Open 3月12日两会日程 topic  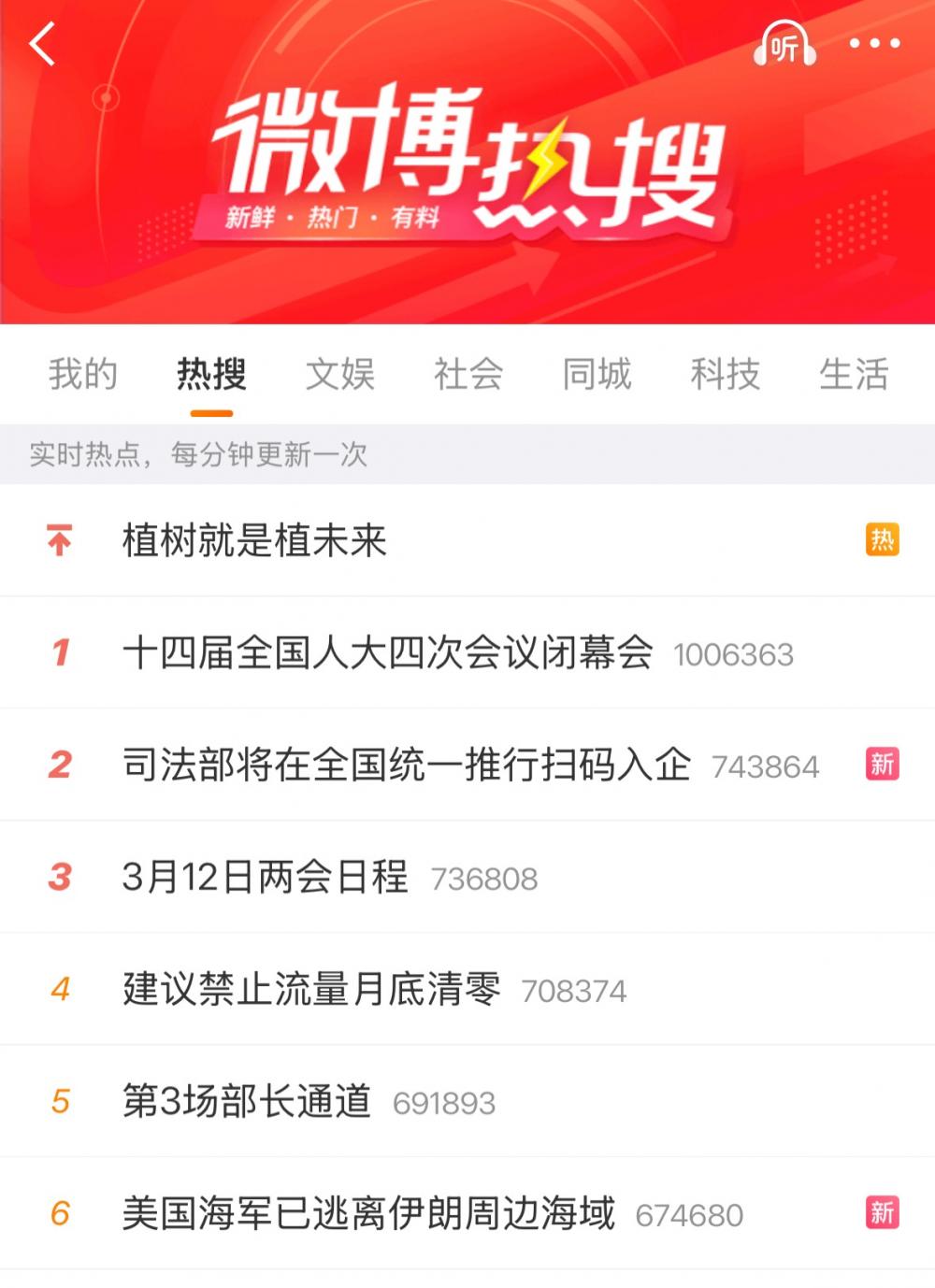pos(266,877)
